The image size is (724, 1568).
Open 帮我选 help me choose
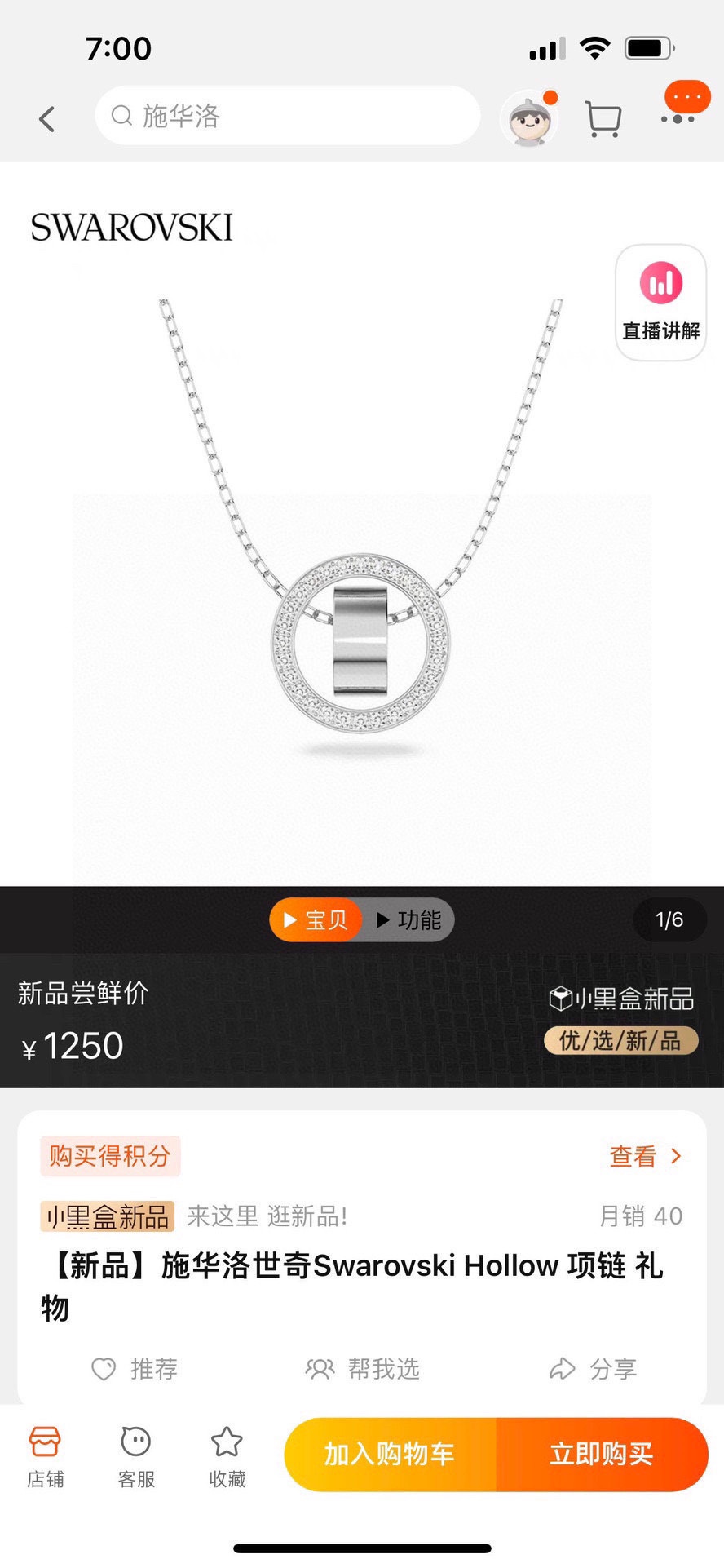point(363,1368)
